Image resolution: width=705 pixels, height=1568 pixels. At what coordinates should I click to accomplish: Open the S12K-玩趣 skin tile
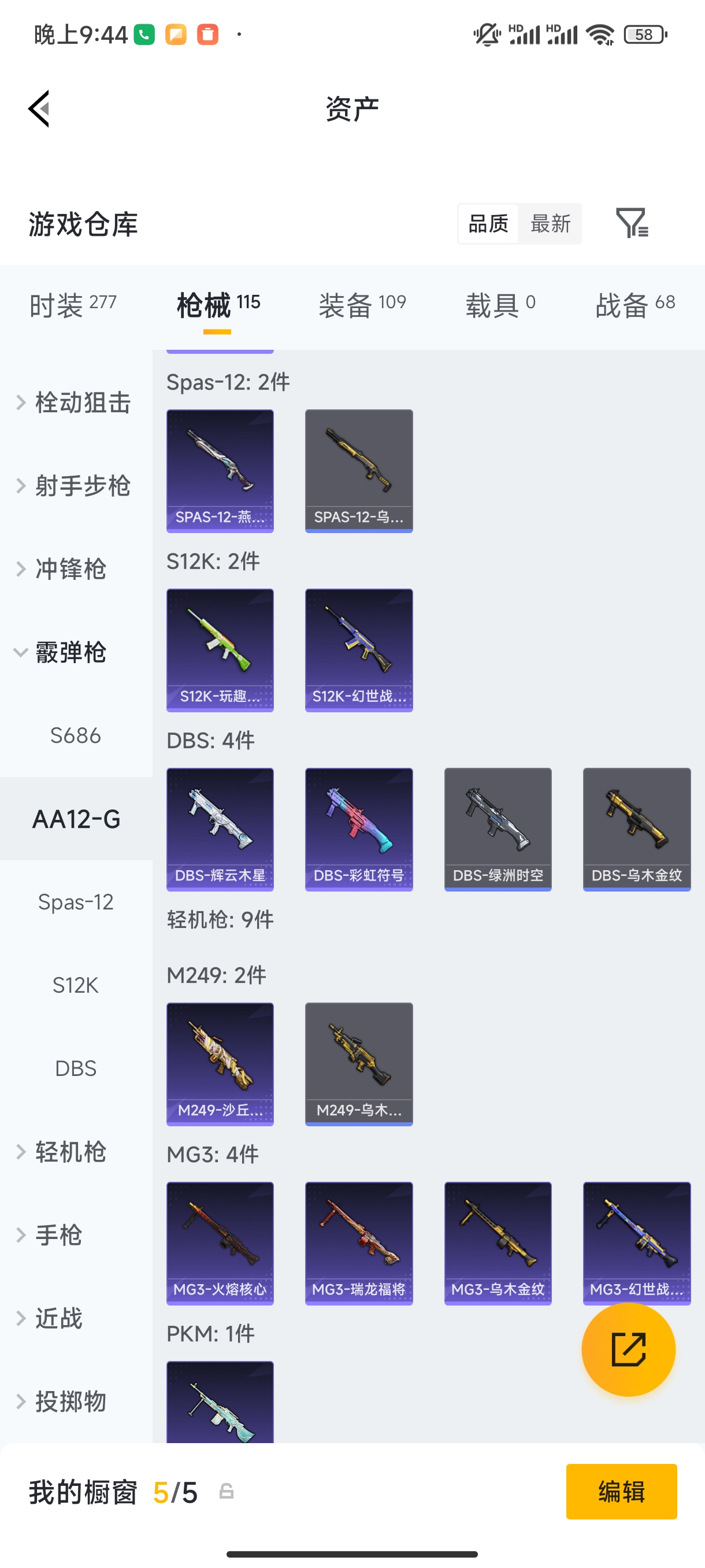click(x=220, y=649)
